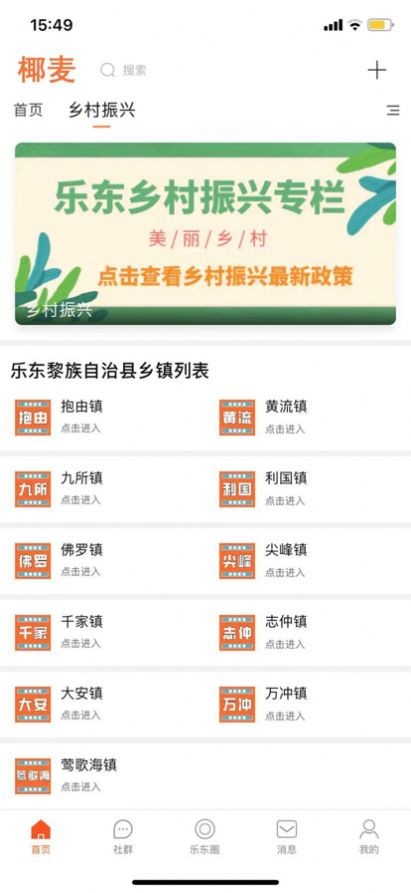Open 黄流镇 from the township list
The height and width of the screenshot is (893, 411).
pyautogui.click(x=310, y=417)
